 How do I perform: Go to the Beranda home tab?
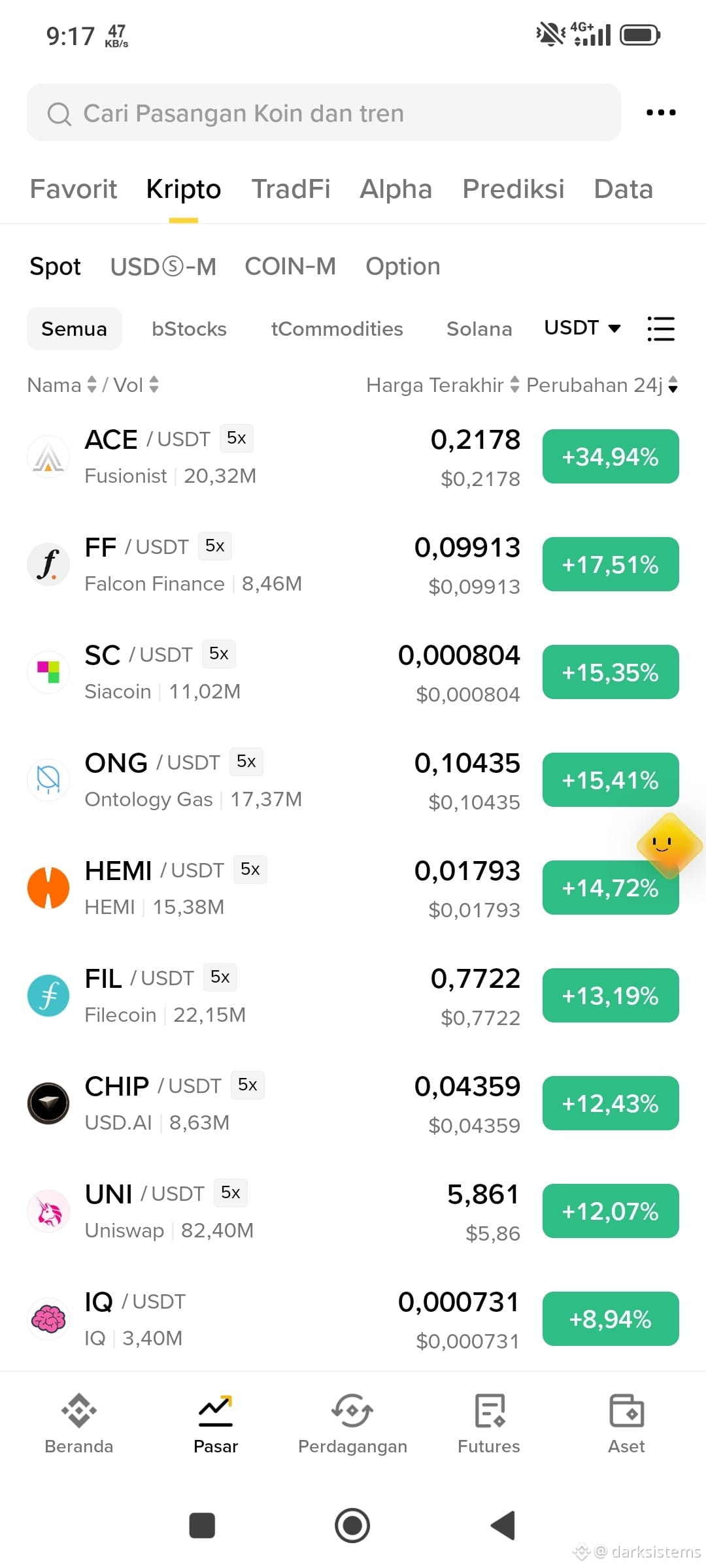coord(79,1424)
